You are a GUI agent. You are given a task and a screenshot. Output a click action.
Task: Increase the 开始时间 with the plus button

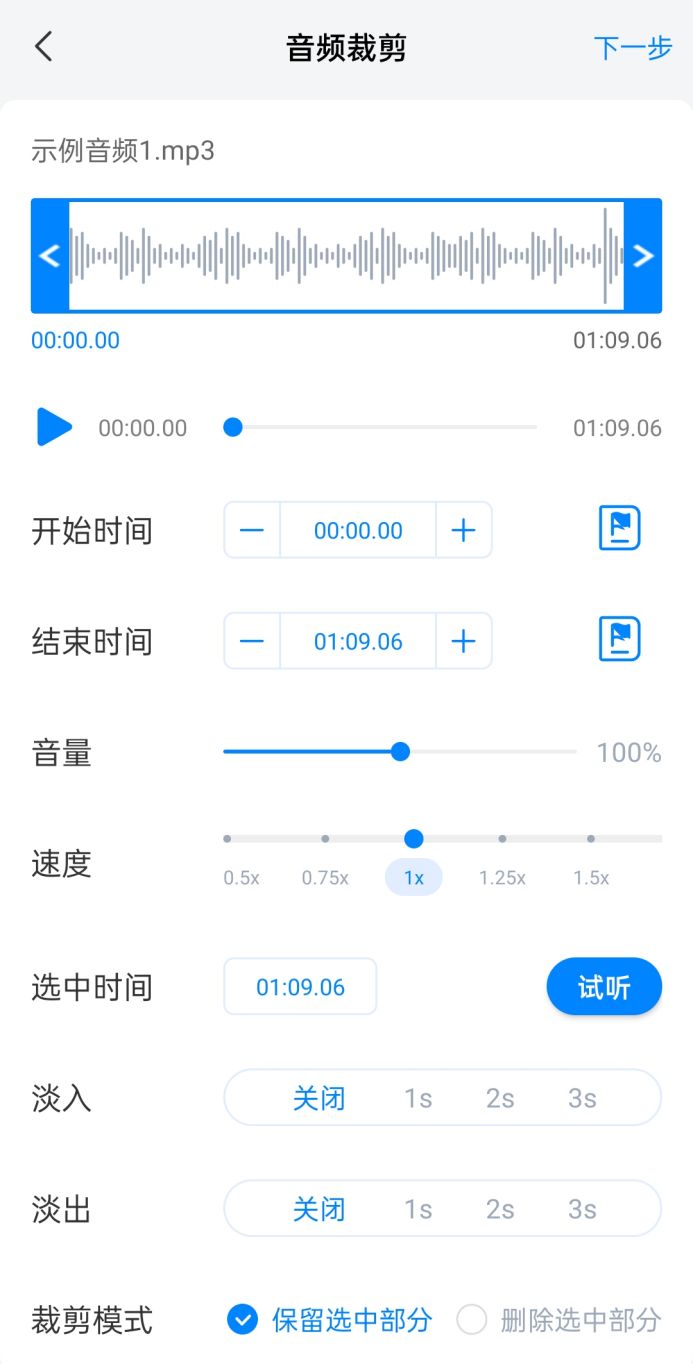(x=463, y=530)
